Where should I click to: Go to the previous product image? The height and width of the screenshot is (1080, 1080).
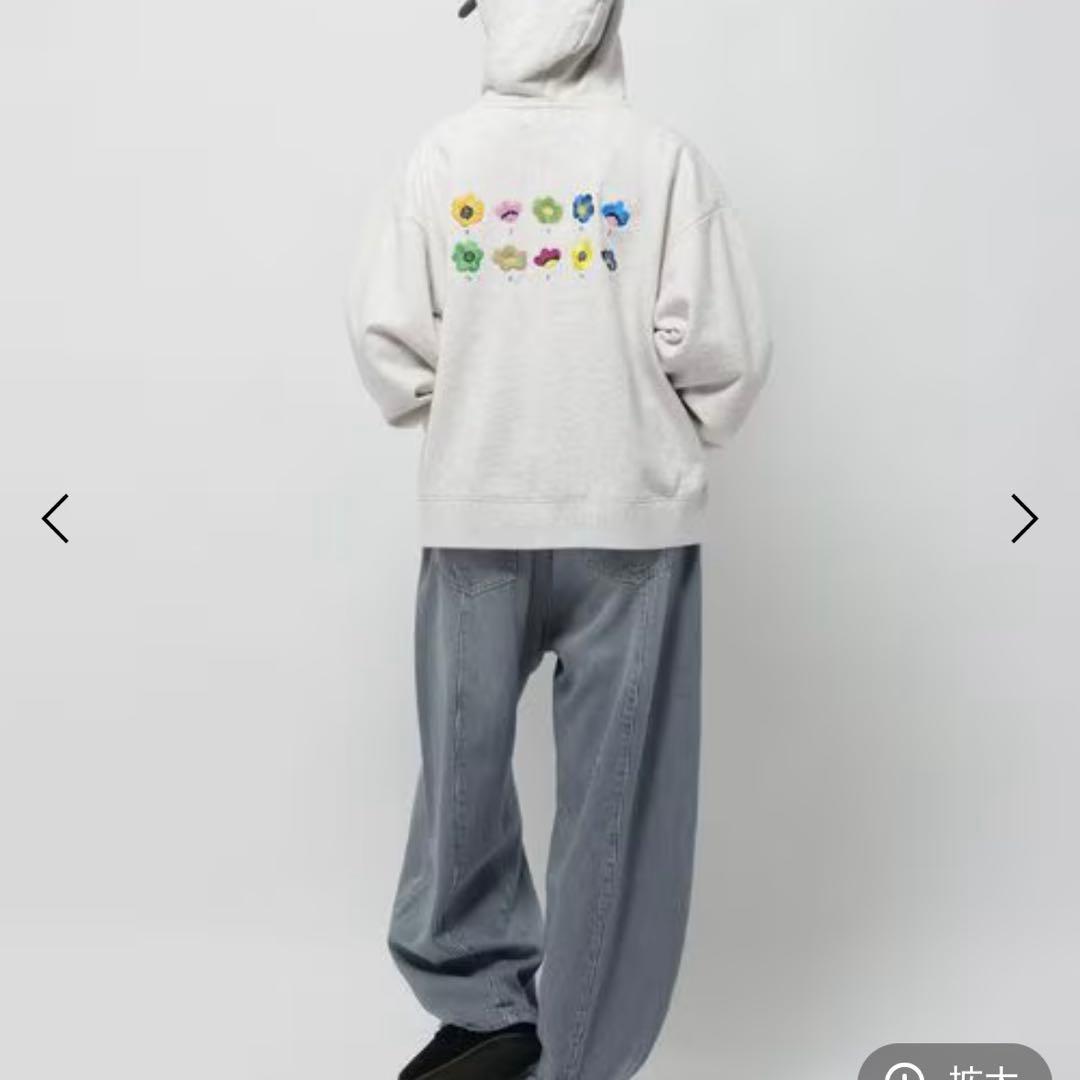click(55, 518)
